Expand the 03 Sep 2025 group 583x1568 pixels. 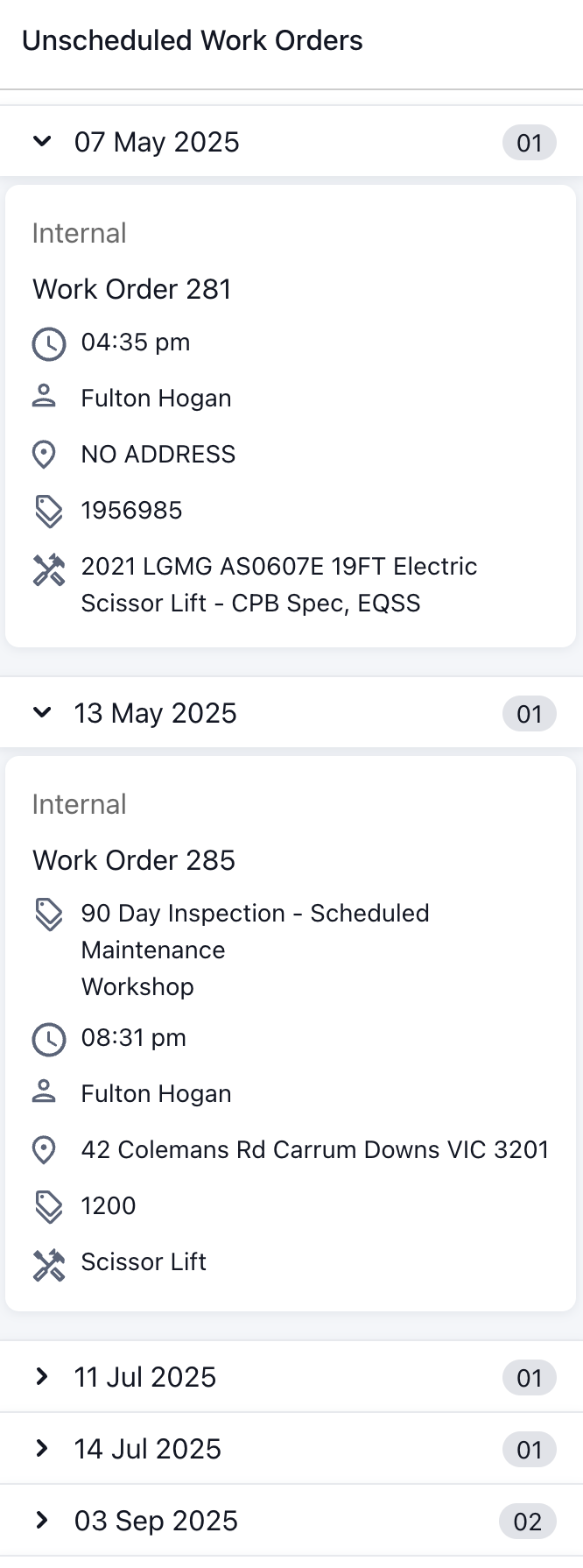(41, 1521)
